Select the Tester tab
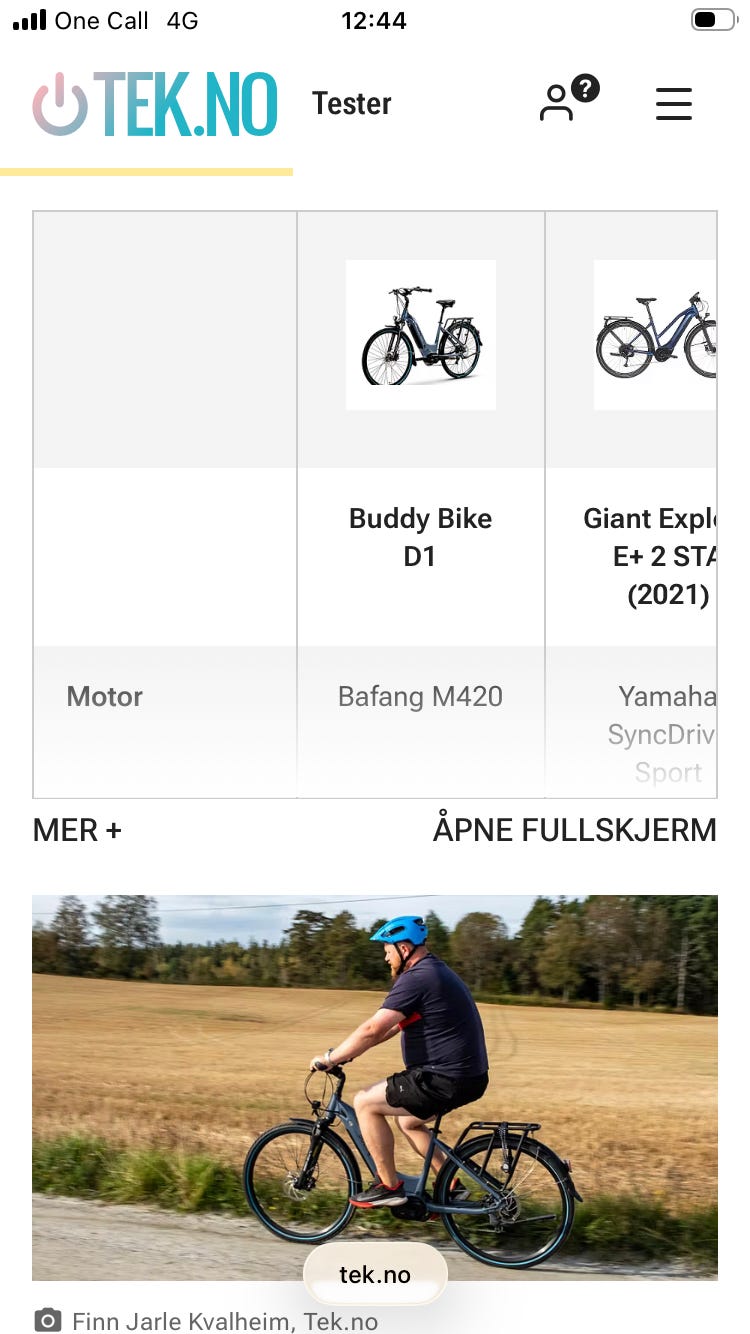 [352, 103]
